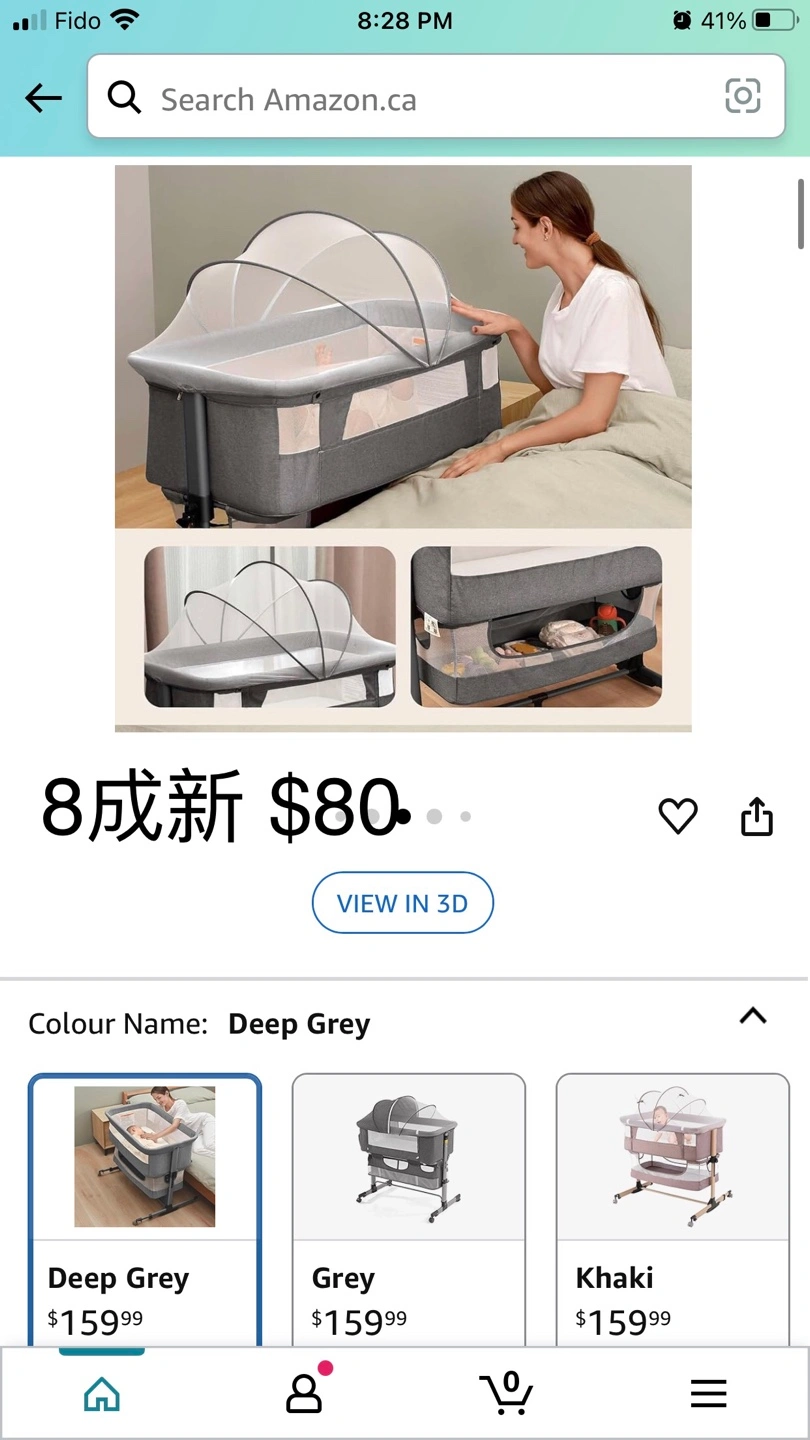Tap the VIEW IN 3D button
This screenshot has height=1440, width=810.
click(x=402, y=903)
